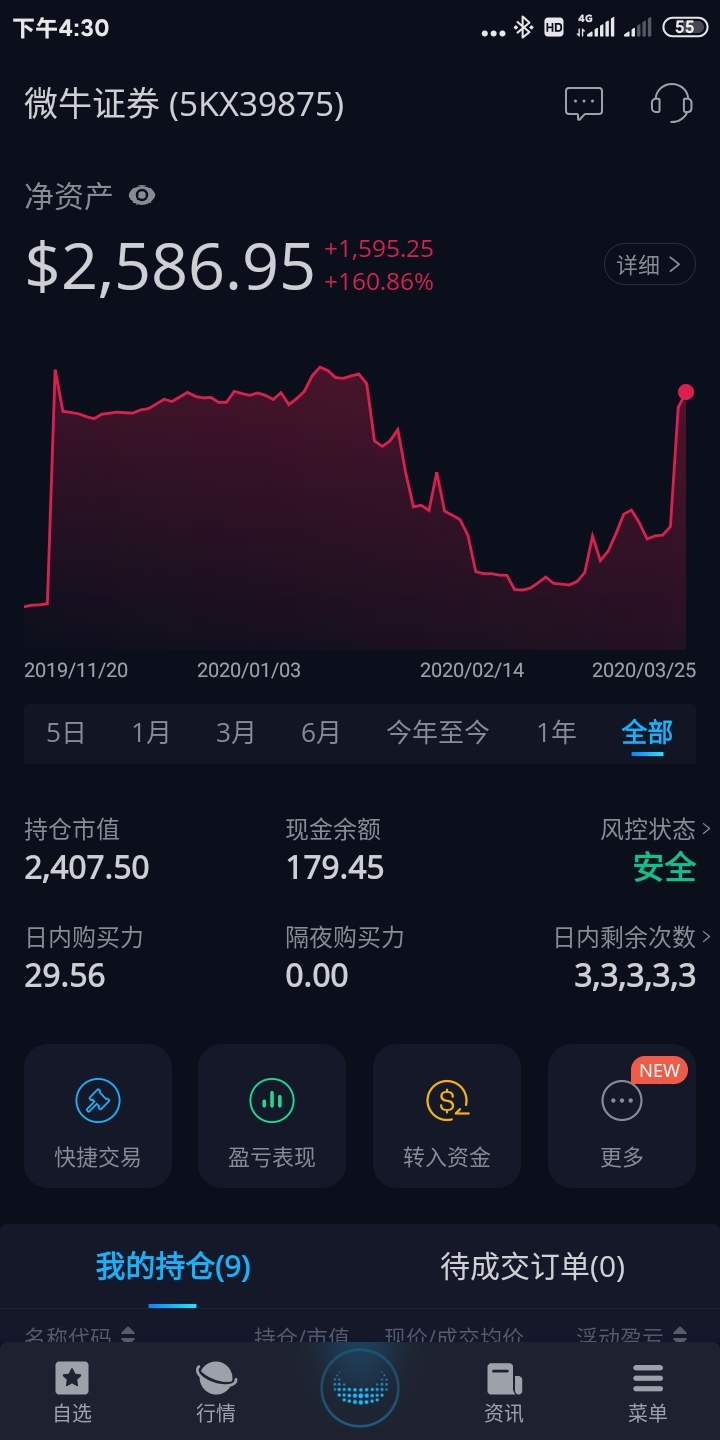
Task: Open 盈亏表现 profit and loss
Action: (x=272, y=1116)
